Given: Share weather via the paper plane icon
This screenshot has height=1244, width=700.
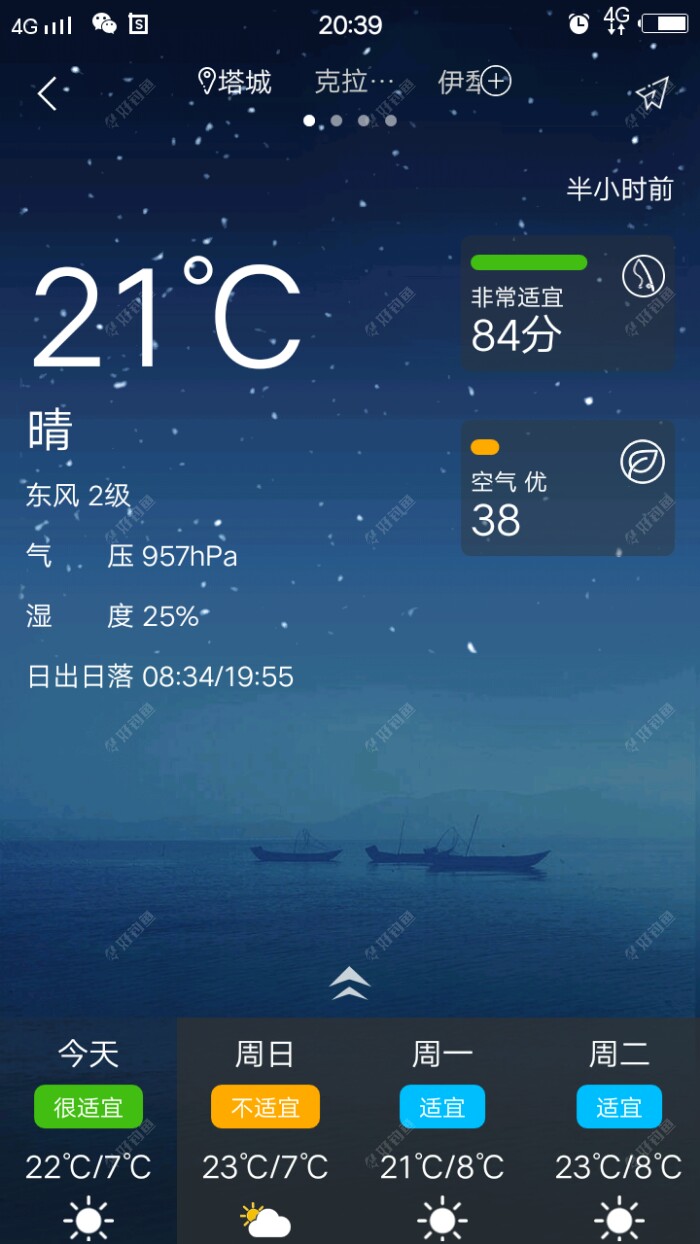Looking at the screenshot, I should click(x=651, y=93).
